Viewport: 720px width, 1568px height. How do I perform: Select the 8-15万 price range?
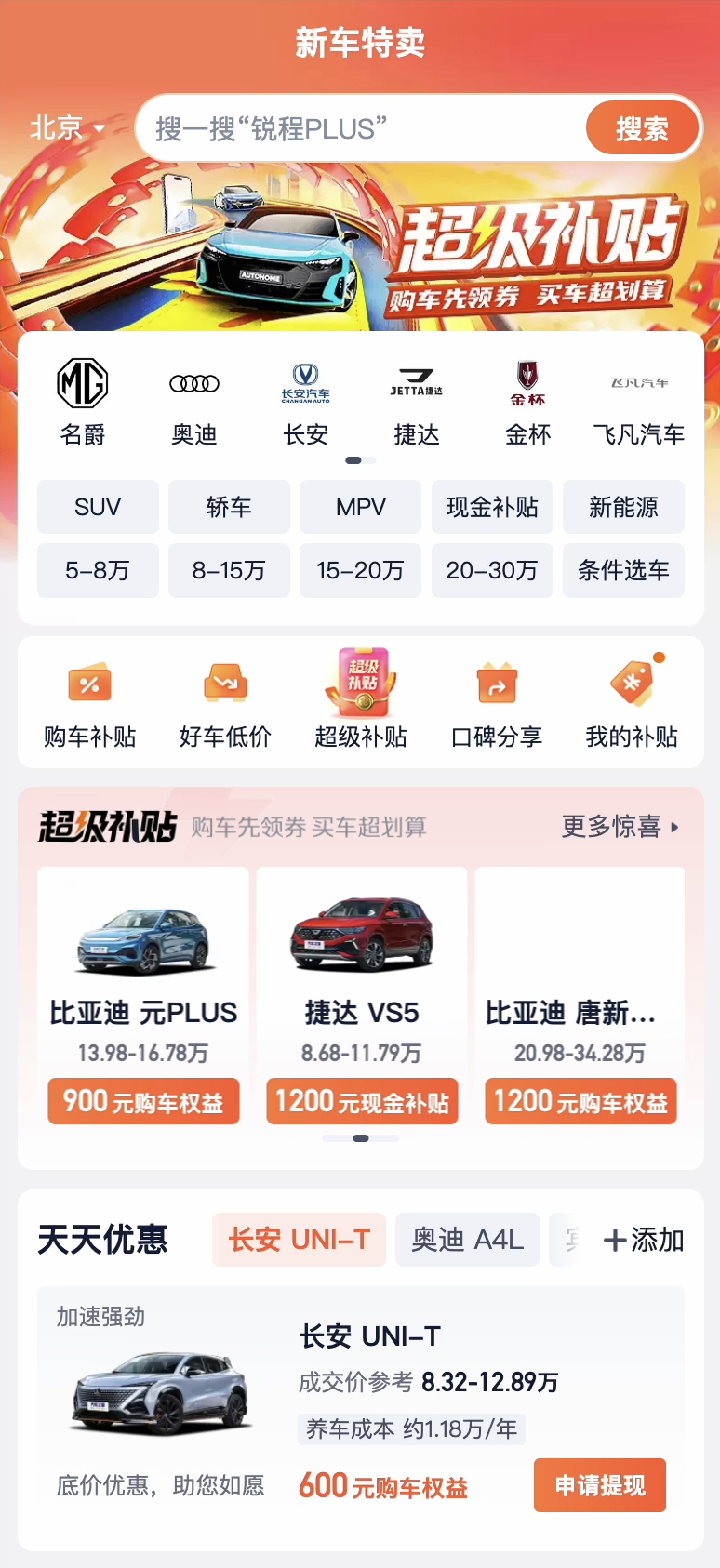coord(229,570)
